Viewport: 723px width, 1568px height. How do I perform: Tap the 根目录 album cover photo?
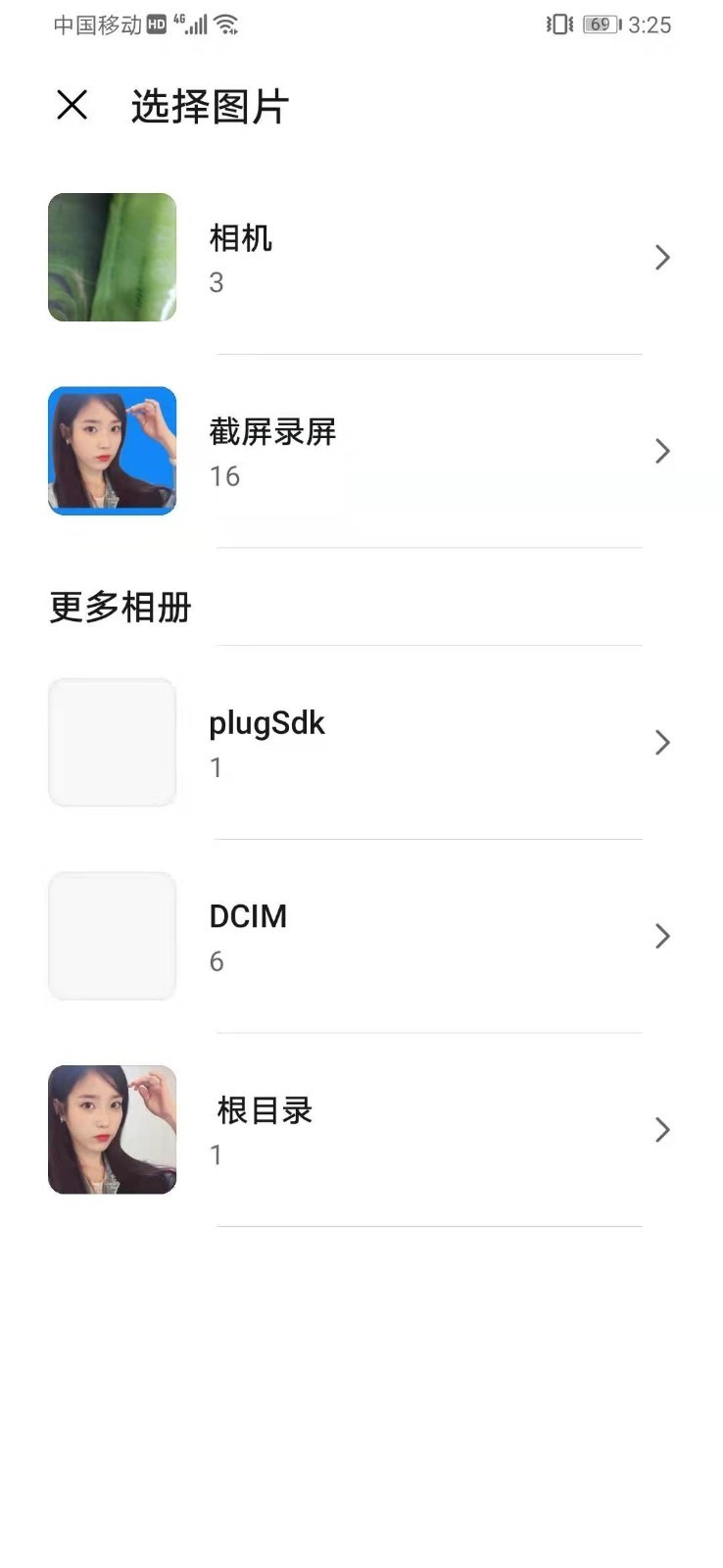(112, 1130)
